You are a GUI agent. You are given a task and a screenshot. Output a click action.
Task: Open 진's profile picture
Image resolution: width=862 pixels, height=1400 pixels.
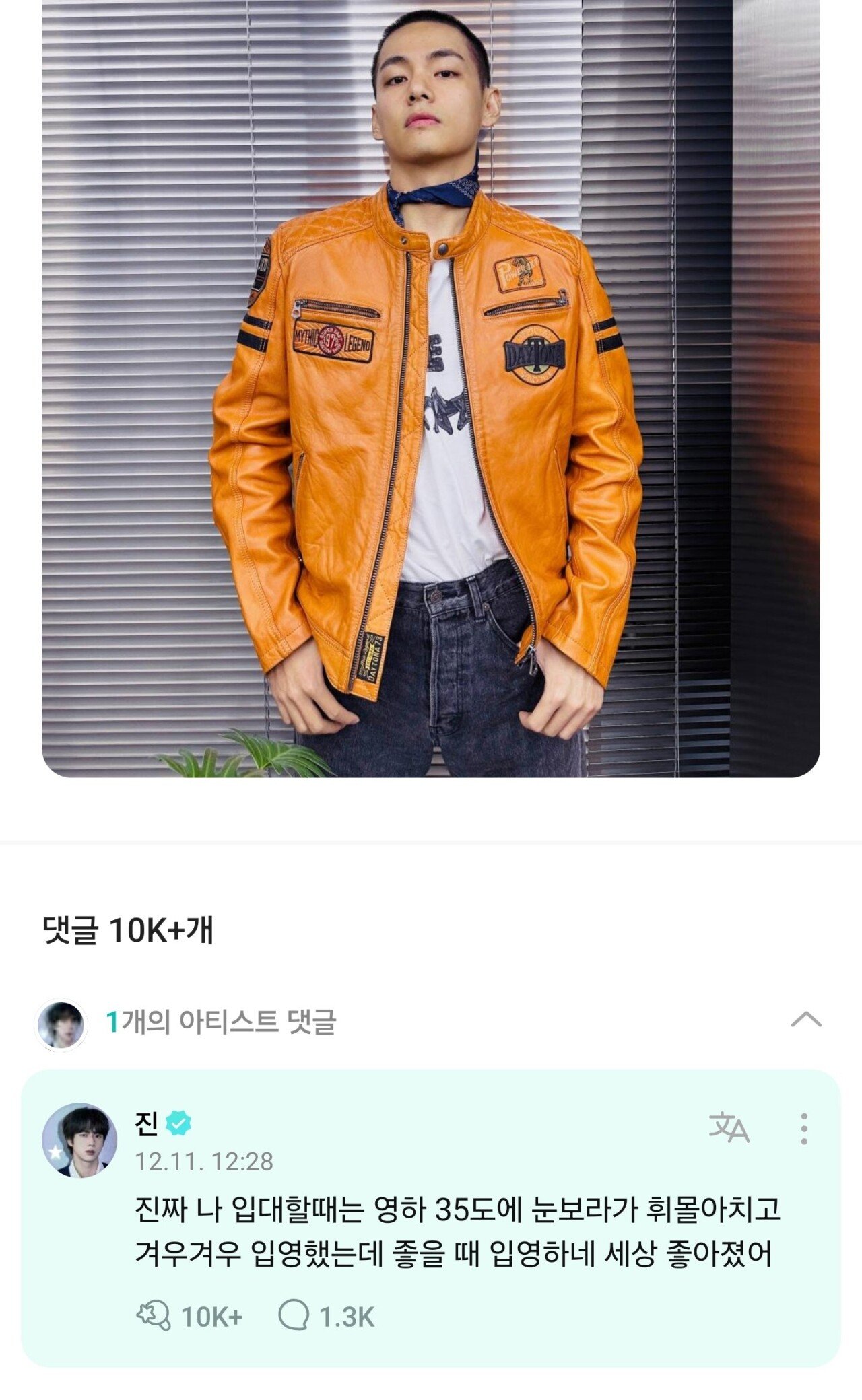(x=79, y=1140)
